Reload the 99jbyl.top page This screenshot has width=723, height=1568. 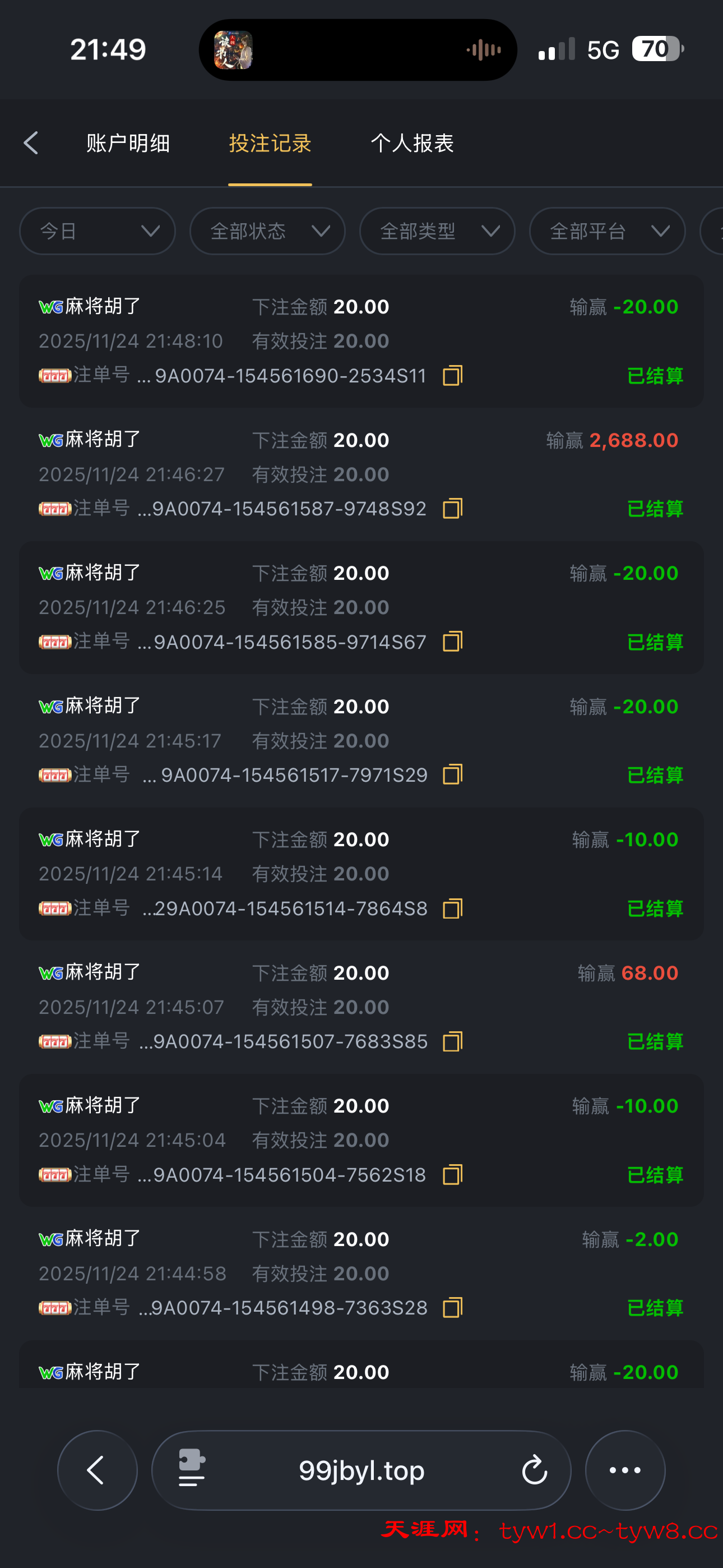tap(534, 1470)
